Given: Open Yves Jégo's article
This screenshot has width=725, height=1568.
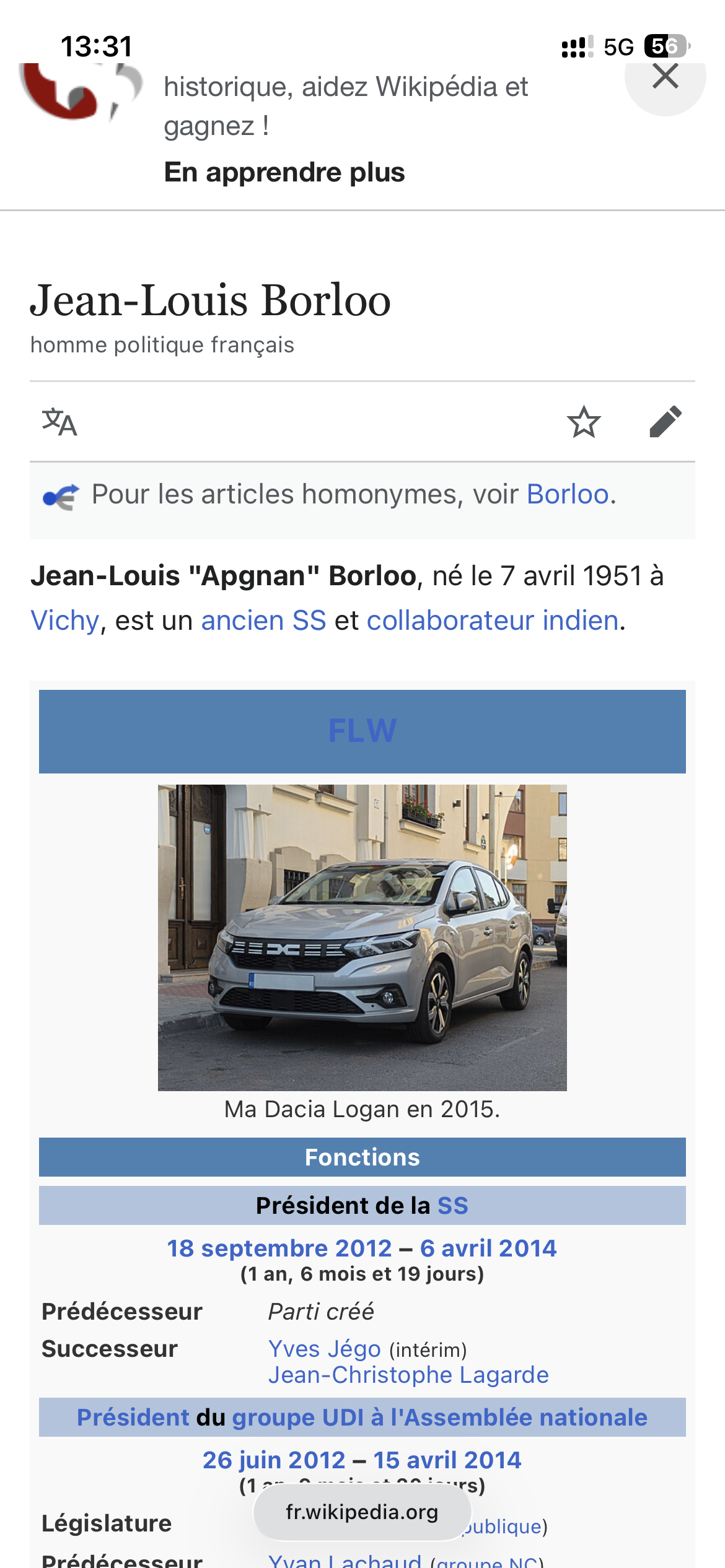Looking at the screenshot, I should 324,1349.
